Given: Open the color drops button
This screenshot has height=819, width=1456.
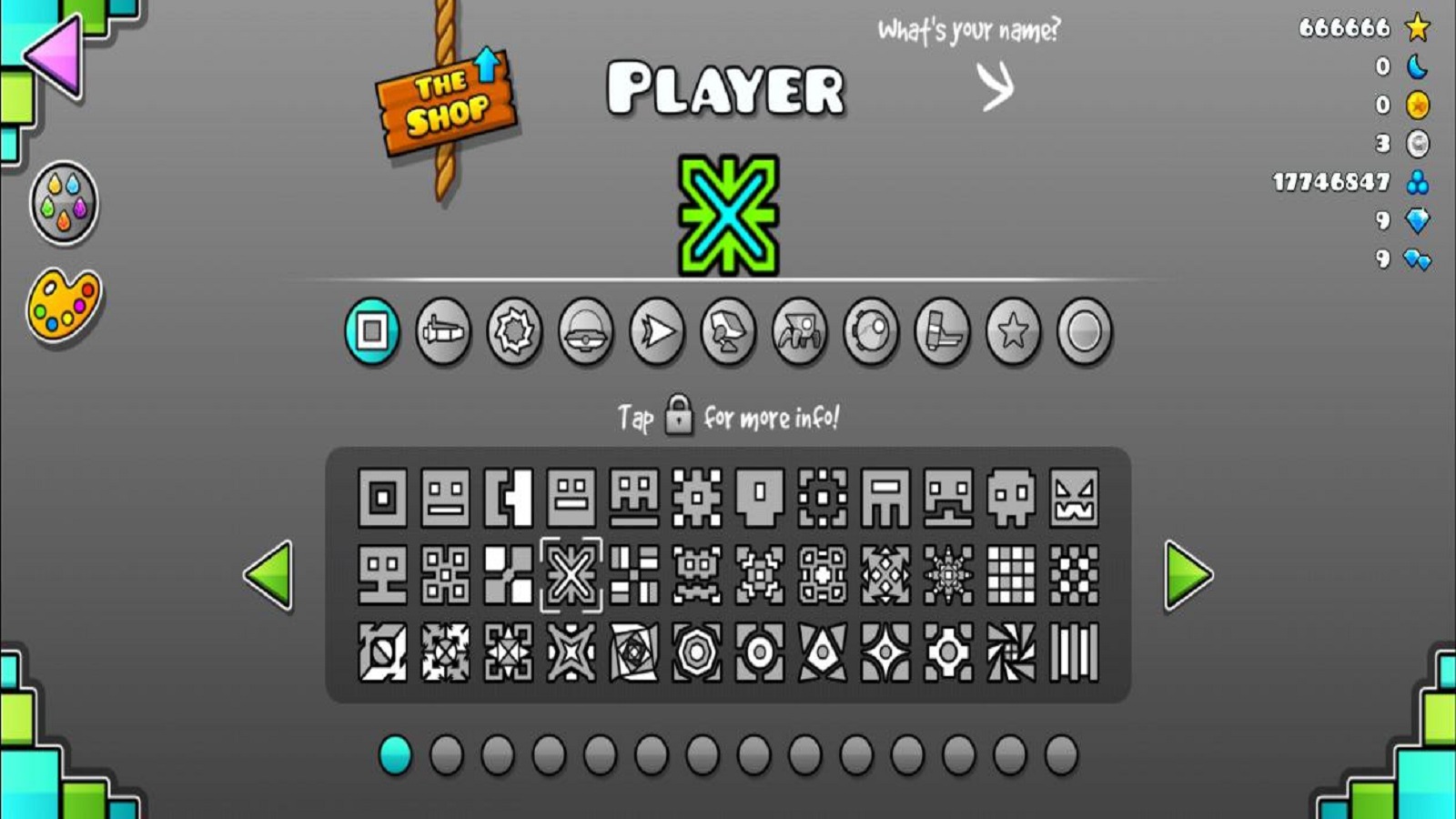Looking at the screenshot, I should coord(64,203).
